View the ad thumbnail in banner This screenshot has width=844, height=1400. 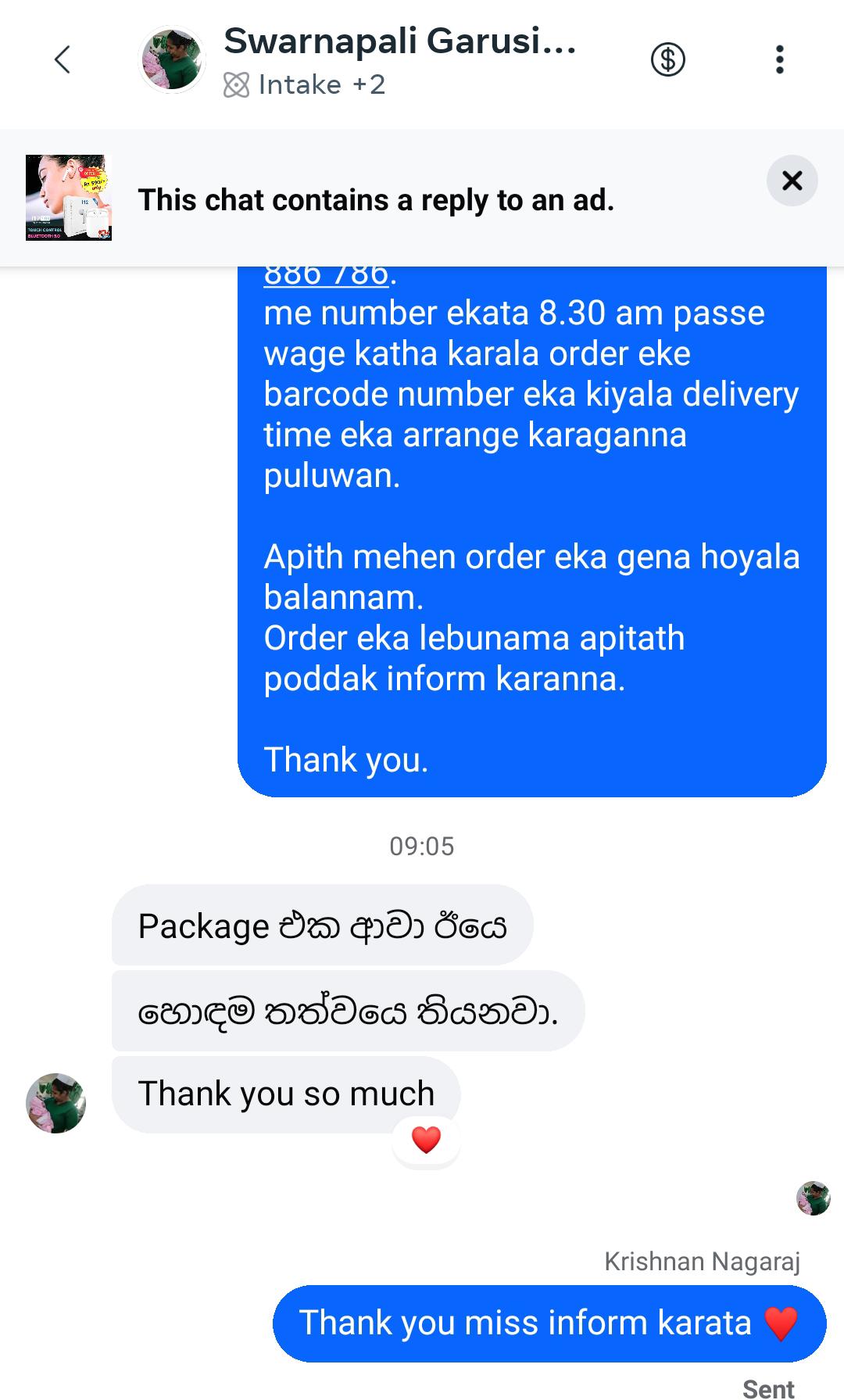click(69, 198)
